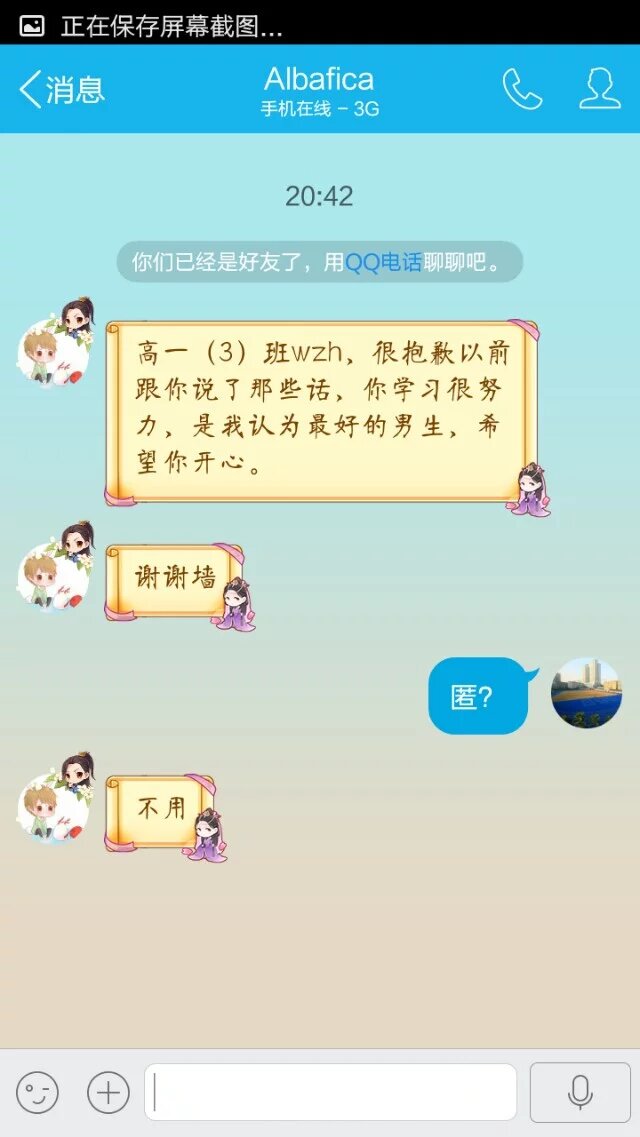Start a voice call with Albafica

(522, 89)
